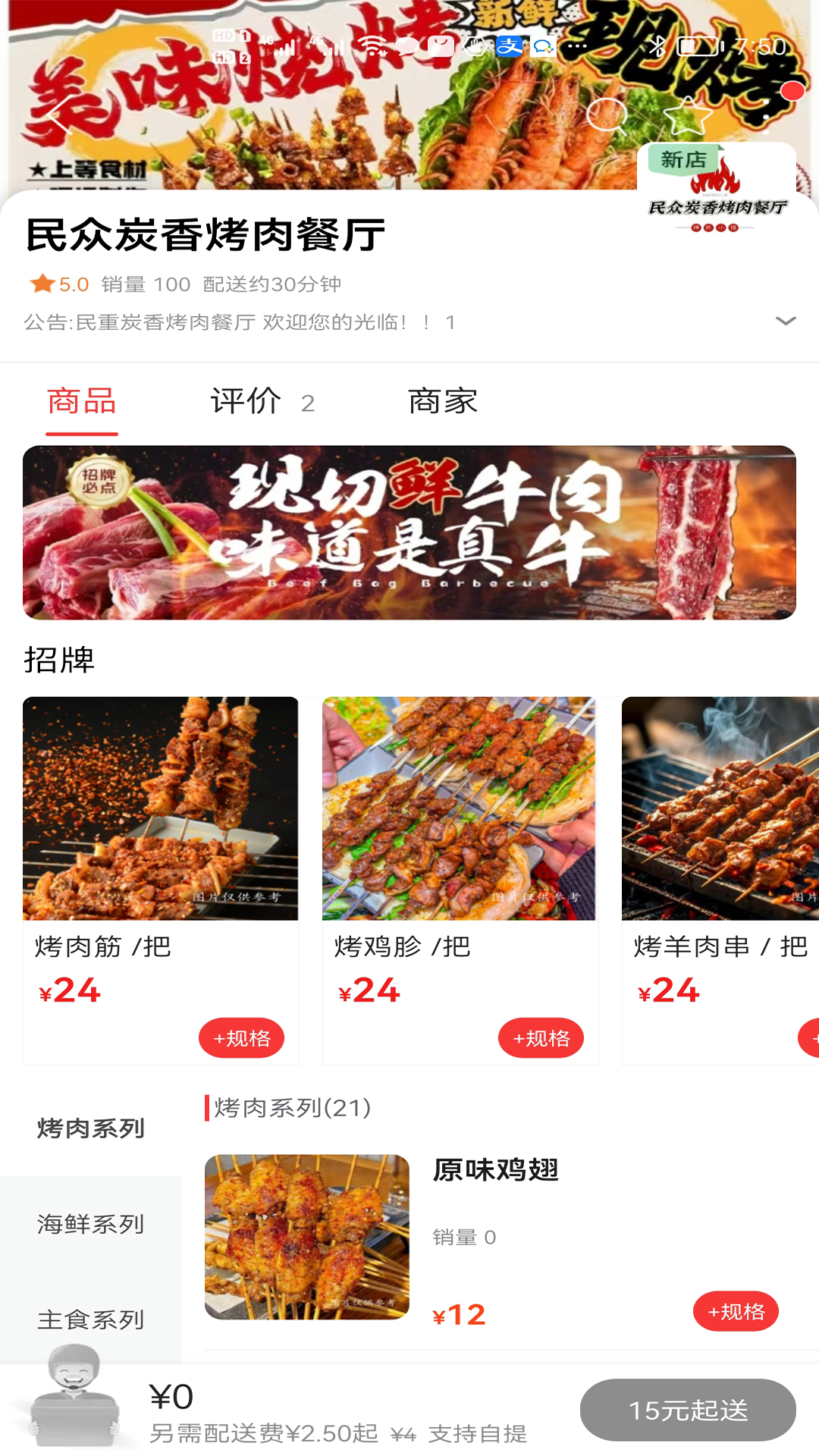
Task: Select the 主食系列 category
Action: pyautogui.click(x=91, y=1319)
